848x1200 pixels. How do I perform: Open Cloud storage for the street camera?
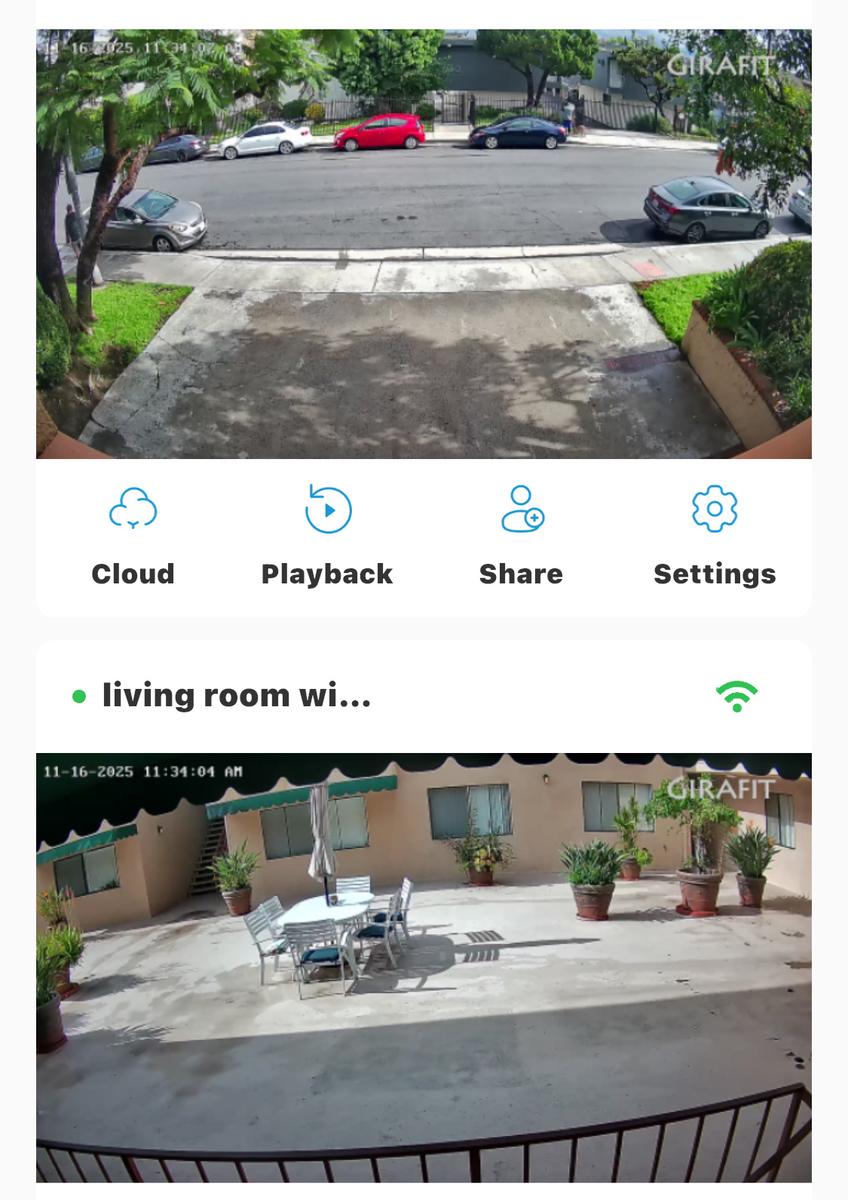[133, 535]
